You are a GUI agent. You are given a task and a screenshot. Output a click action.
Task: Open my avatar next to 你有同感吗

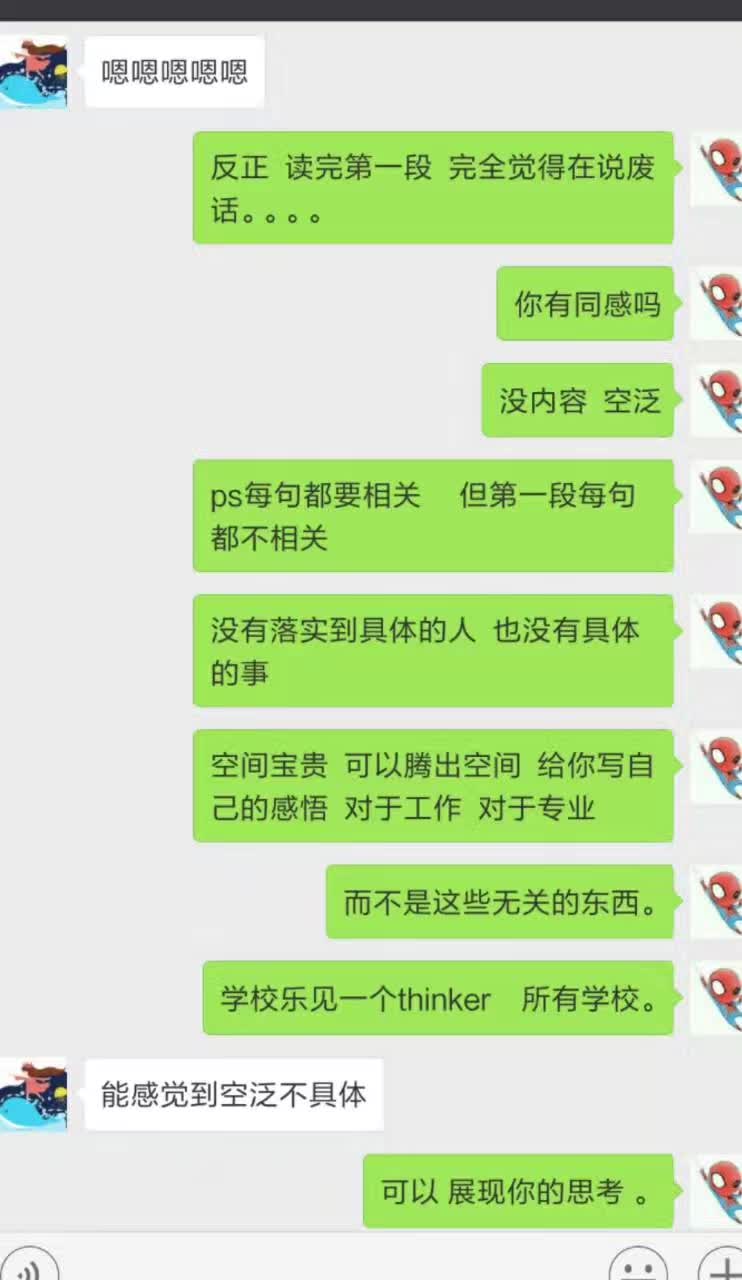coord(717,303)
